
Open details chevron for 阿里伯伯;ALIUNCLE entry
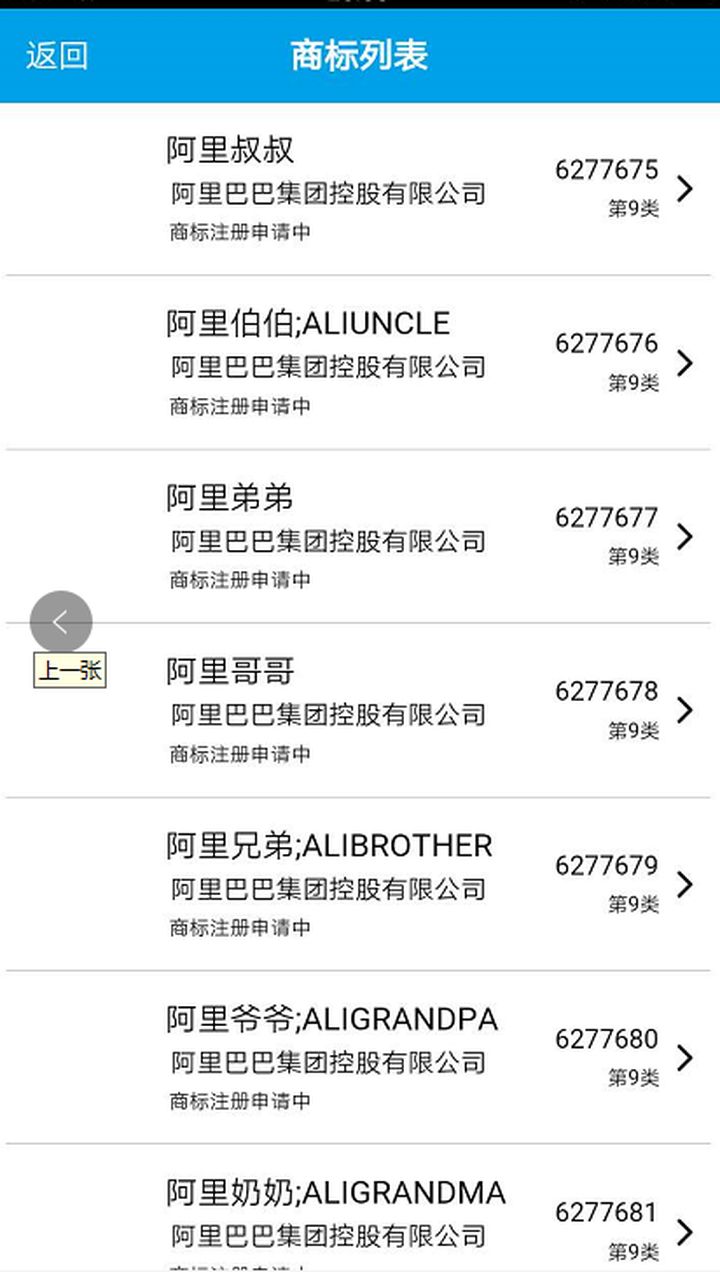[x=685, y=362]
